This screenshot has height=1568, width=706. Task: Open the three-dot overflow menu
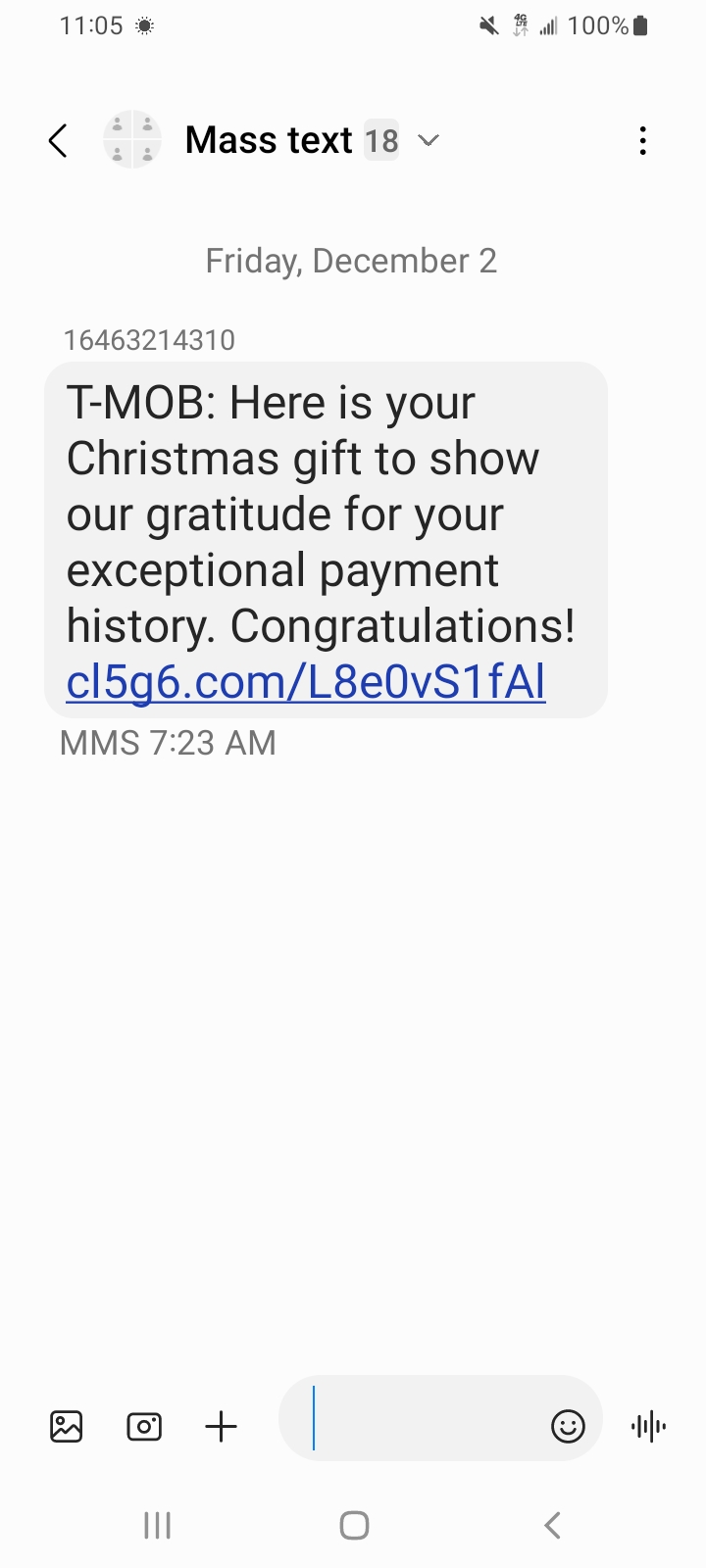coord(642,141)
